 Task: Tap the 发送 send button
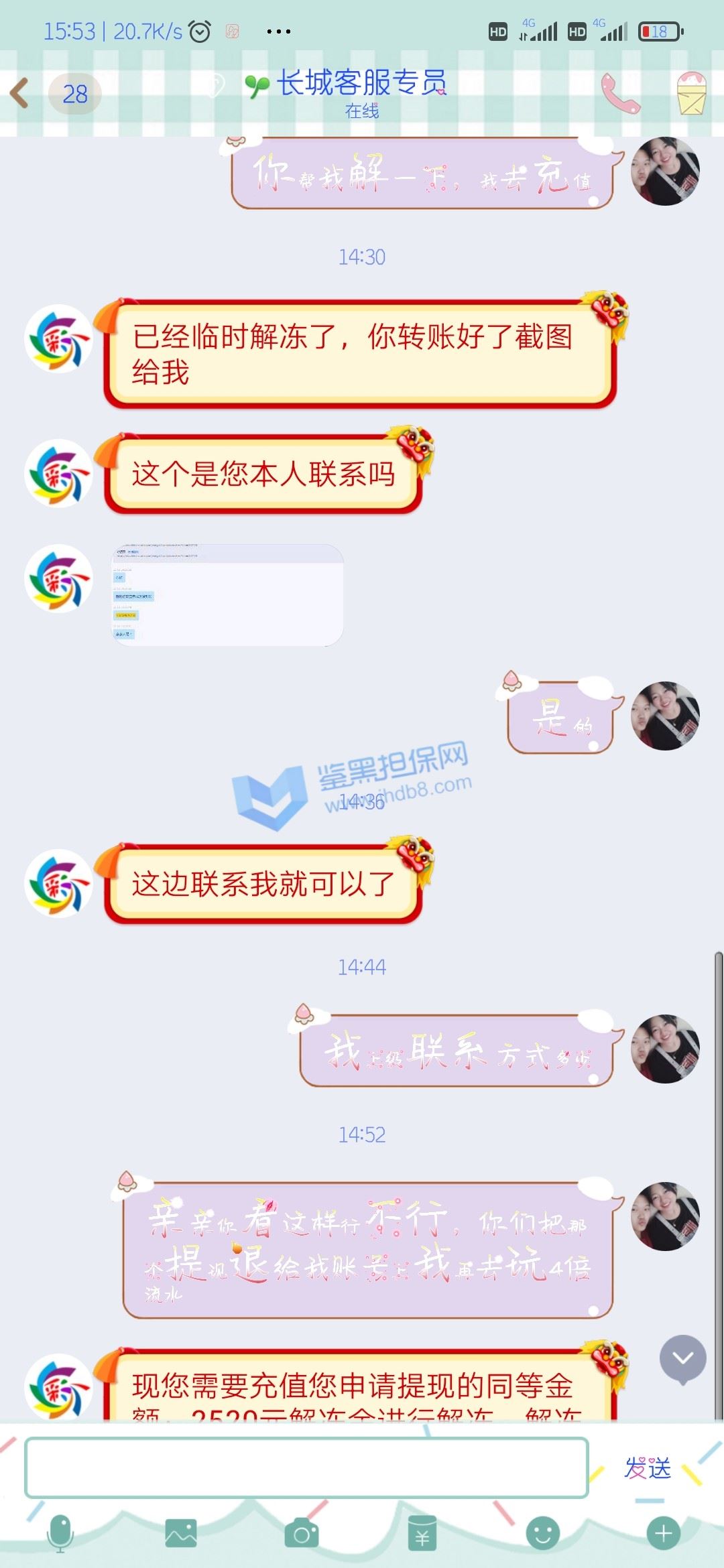648,1467
